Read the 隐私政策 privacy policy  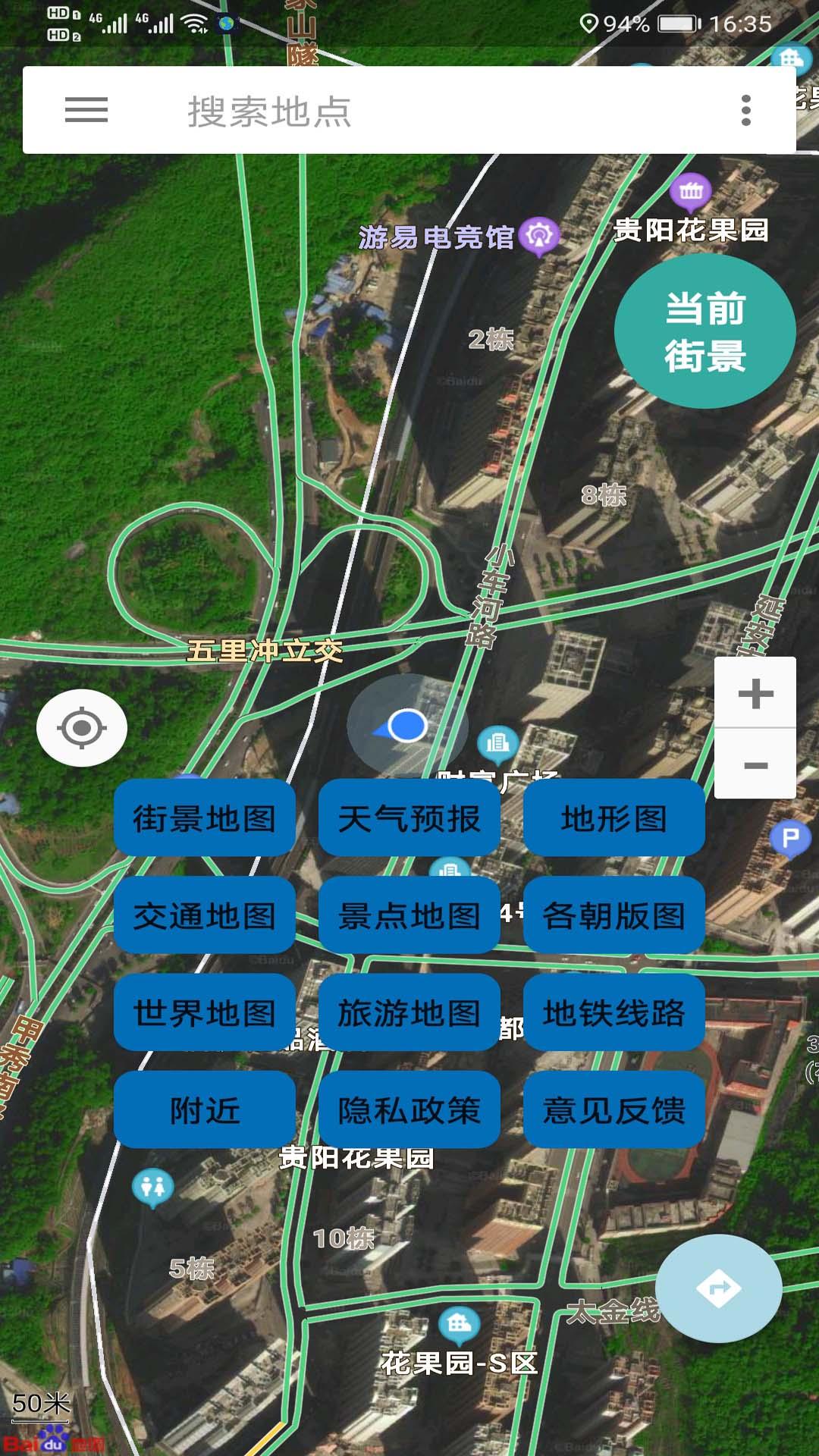click(409, 1109)
